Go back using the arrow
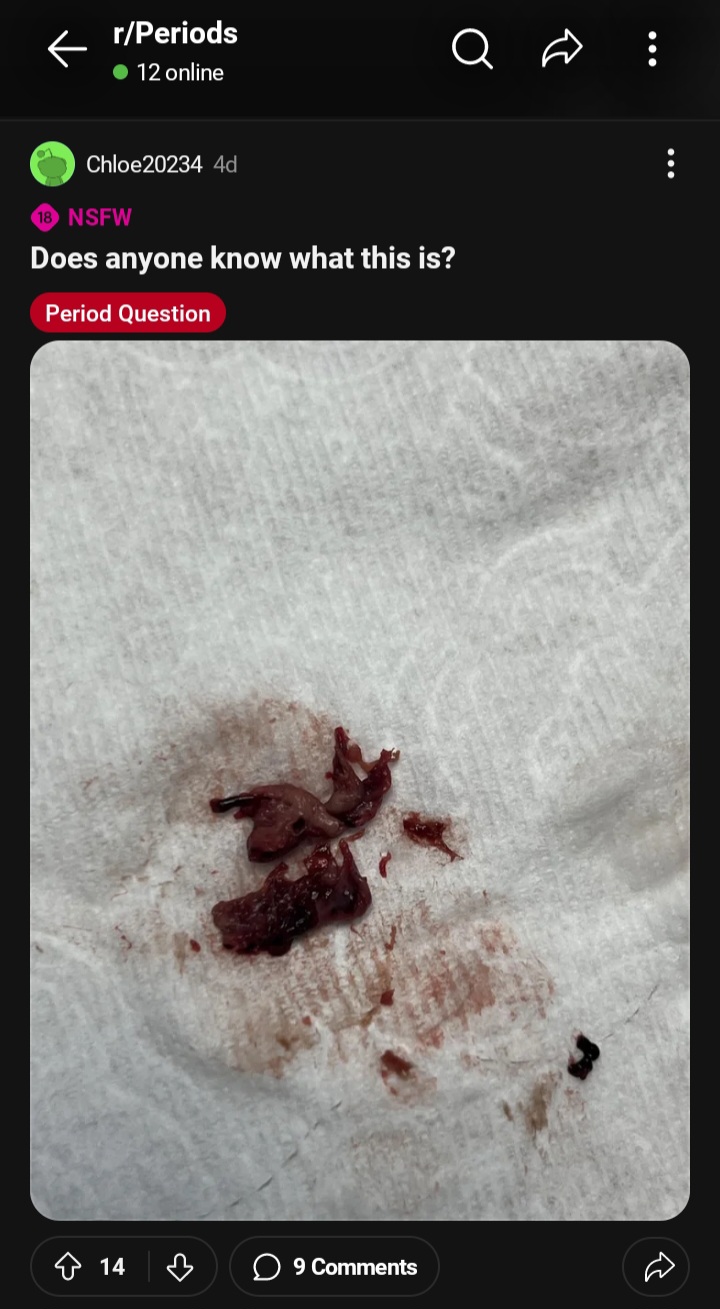 tap(67, 49)
